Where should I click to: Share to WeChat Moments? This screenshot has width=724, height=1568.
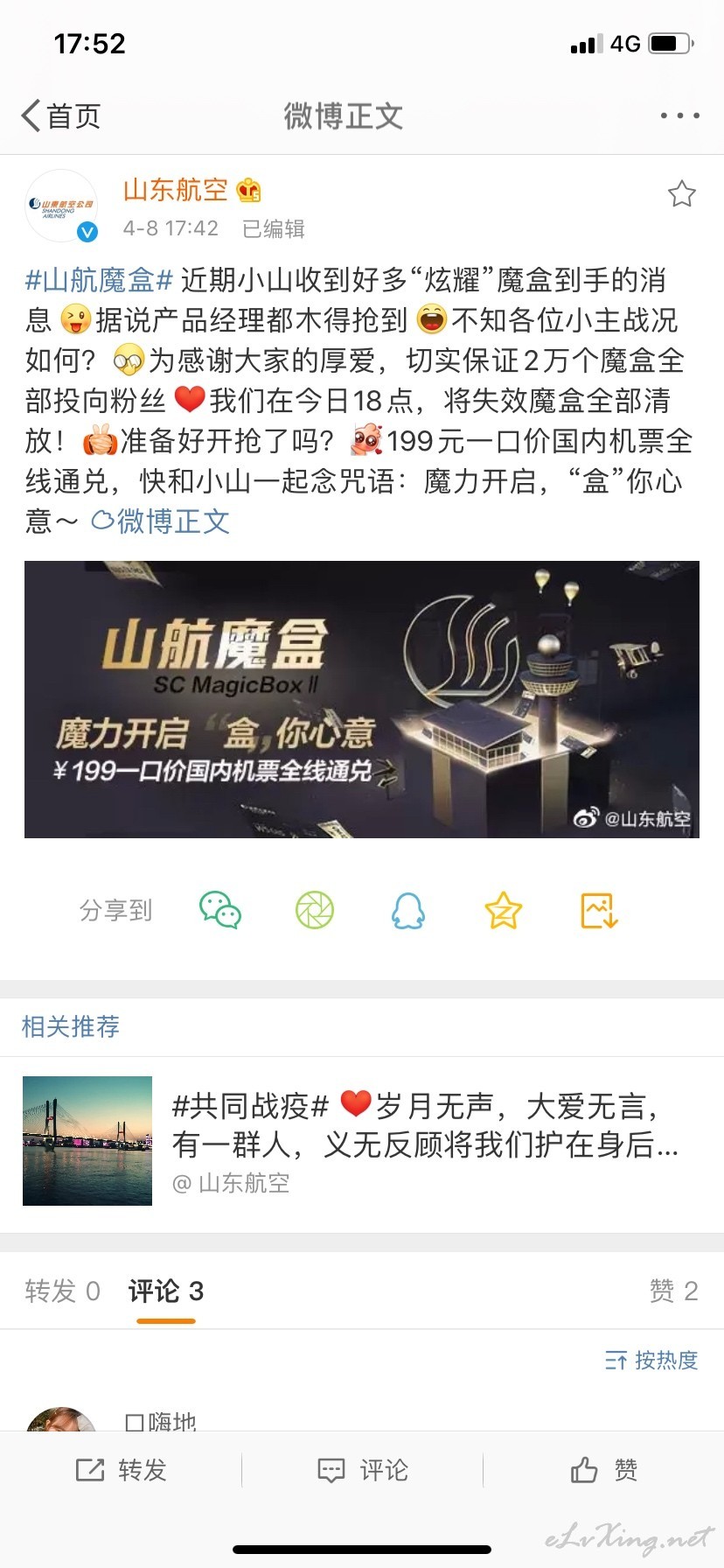coord(315,910)
